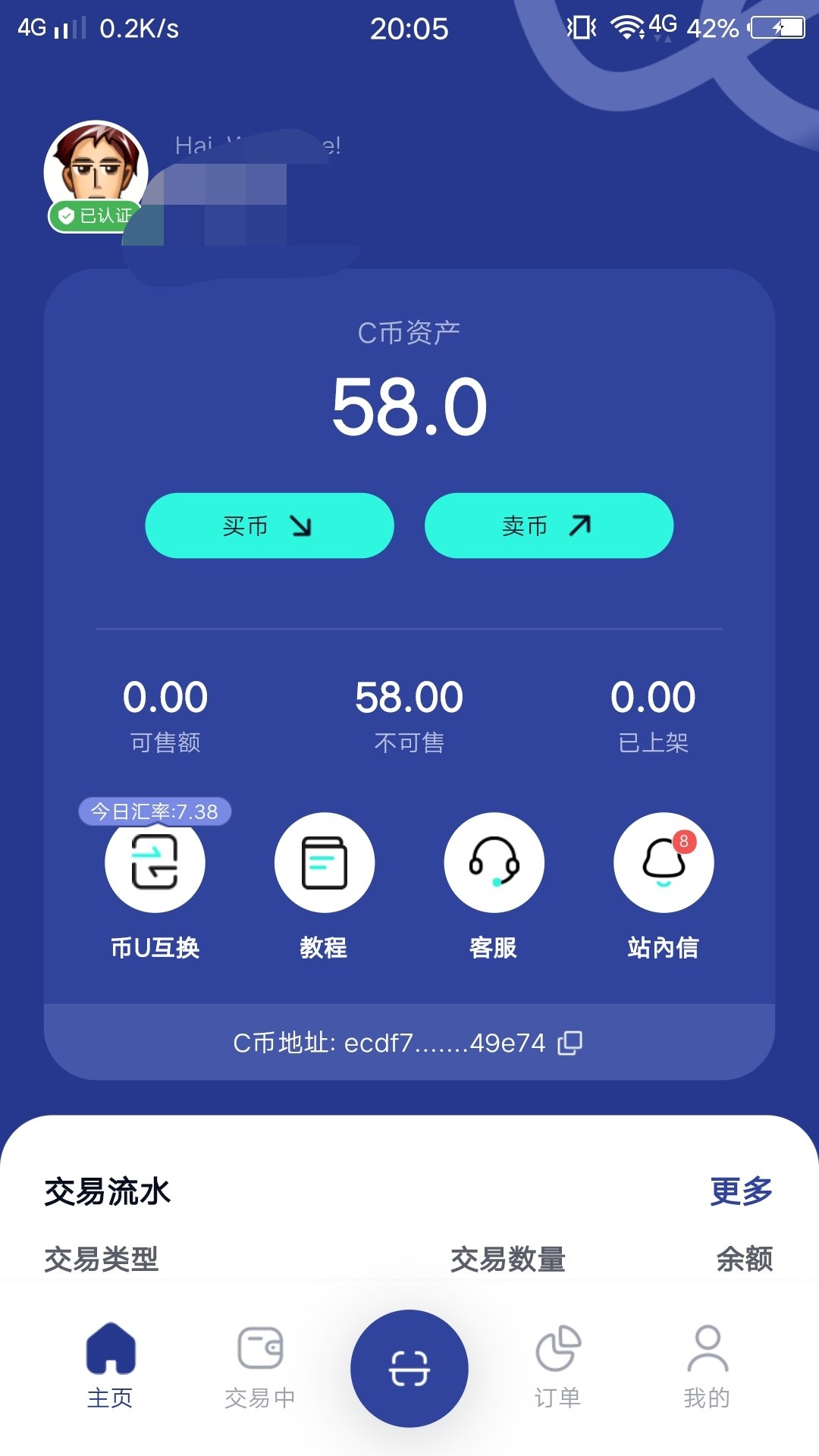View 更多 transaction records
Screen dimensions: 819x1456
pos(741,1191)
